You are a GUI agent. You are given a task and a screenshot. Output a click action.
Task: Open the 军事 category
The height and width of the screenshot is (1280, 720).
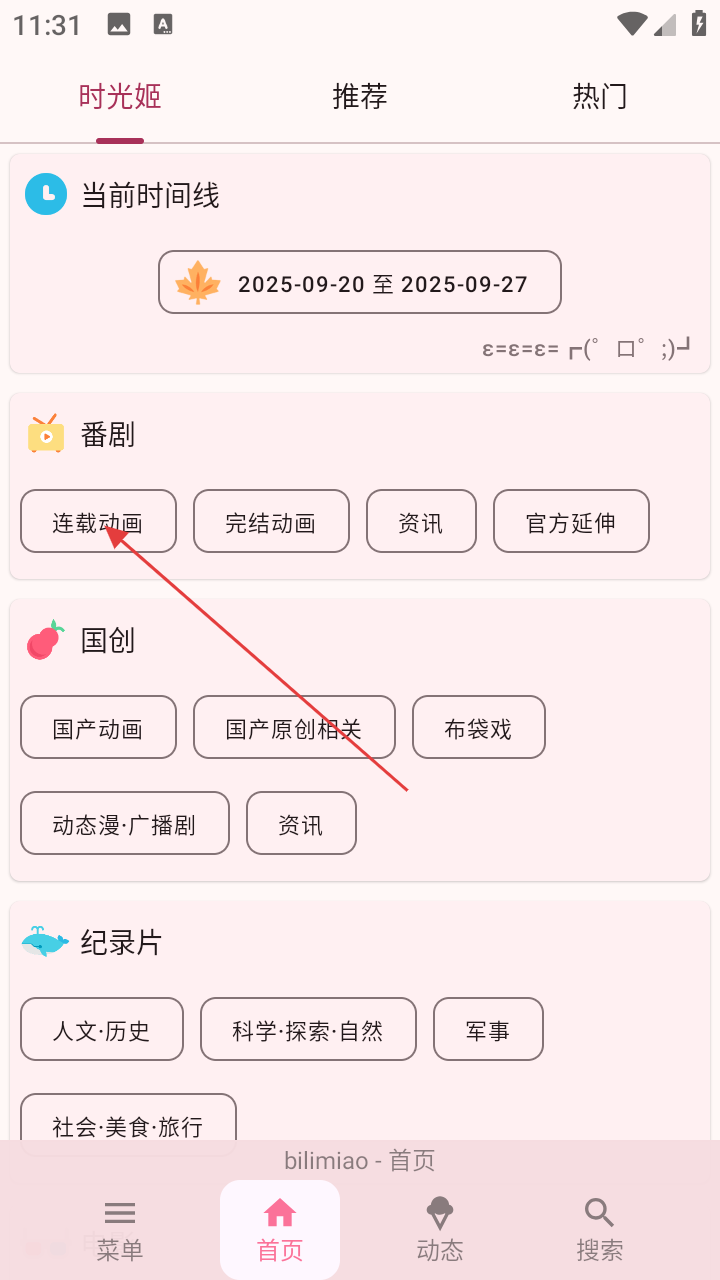coord(488,1030)
